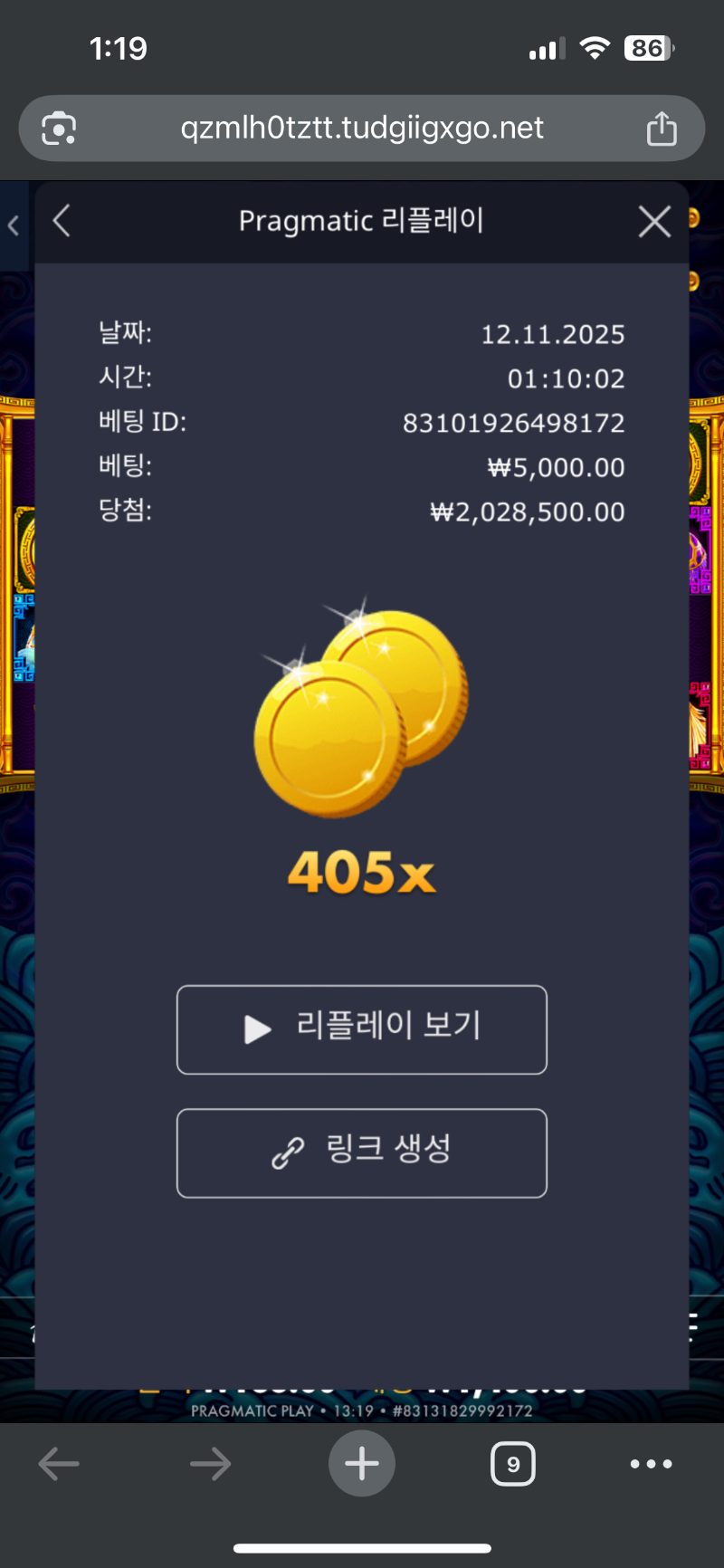
Task: Collapse the replay dialog using the X
Action: click(654, 221)
